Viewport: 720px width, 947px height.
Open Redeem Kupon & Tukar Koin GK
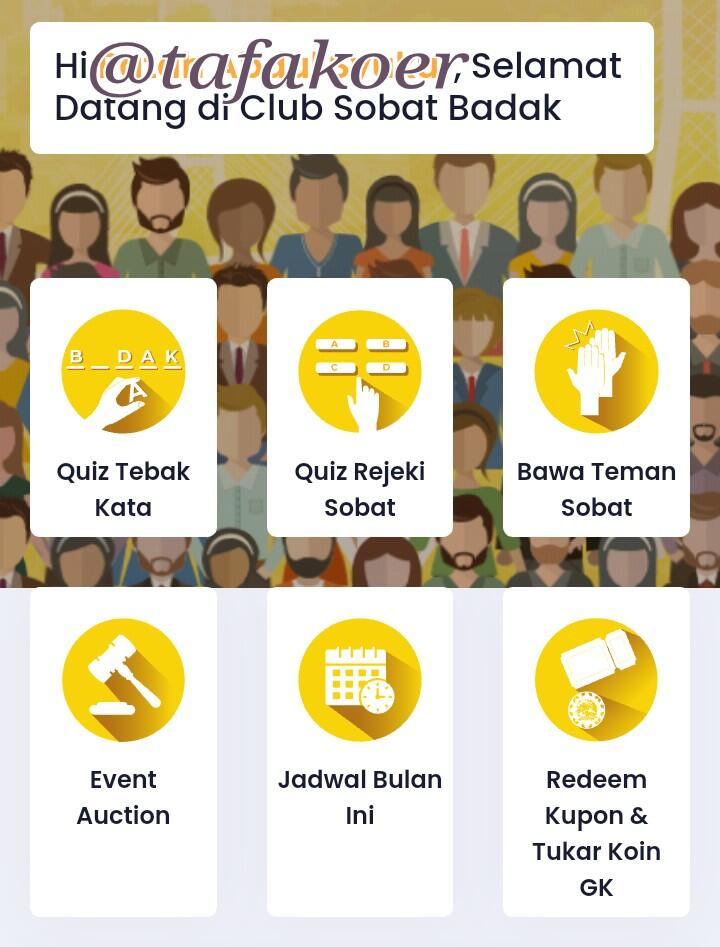click(596, 750)
